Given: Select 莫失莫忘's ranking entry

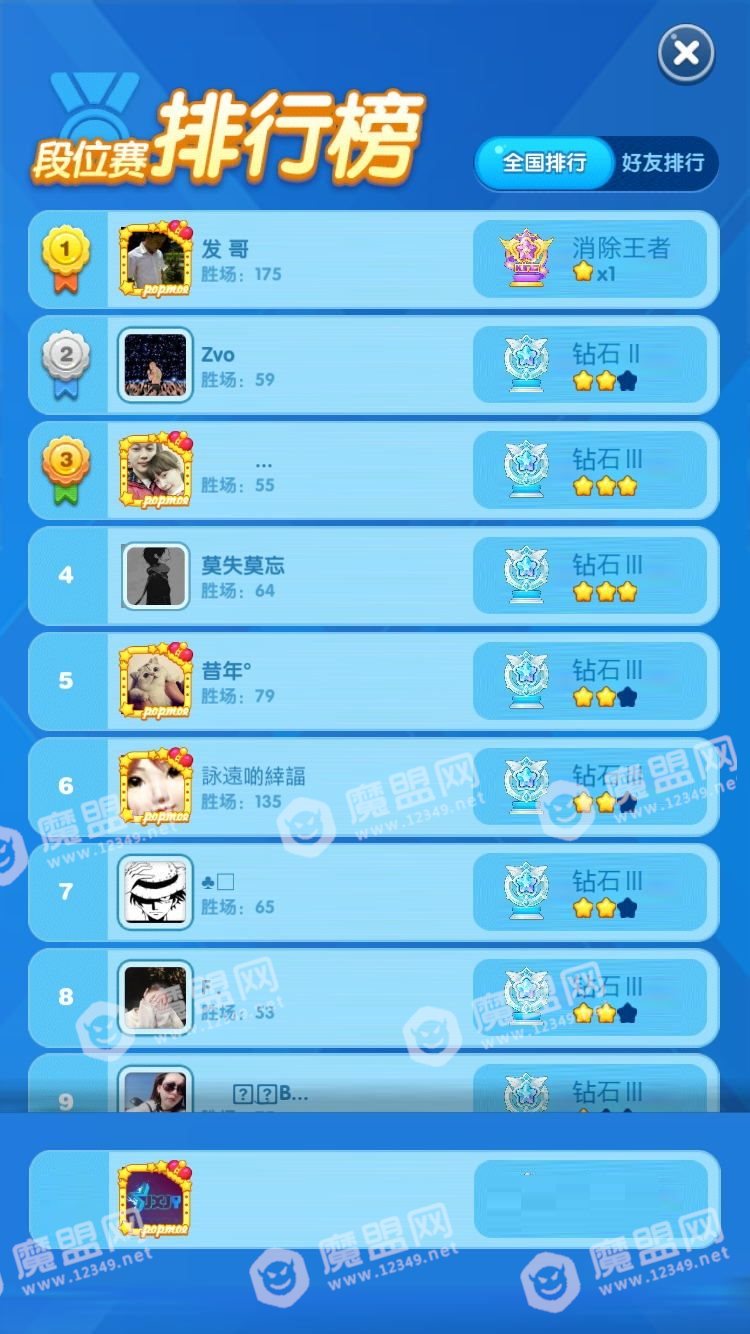Looking at the screenshot, I should click(373, 577).
